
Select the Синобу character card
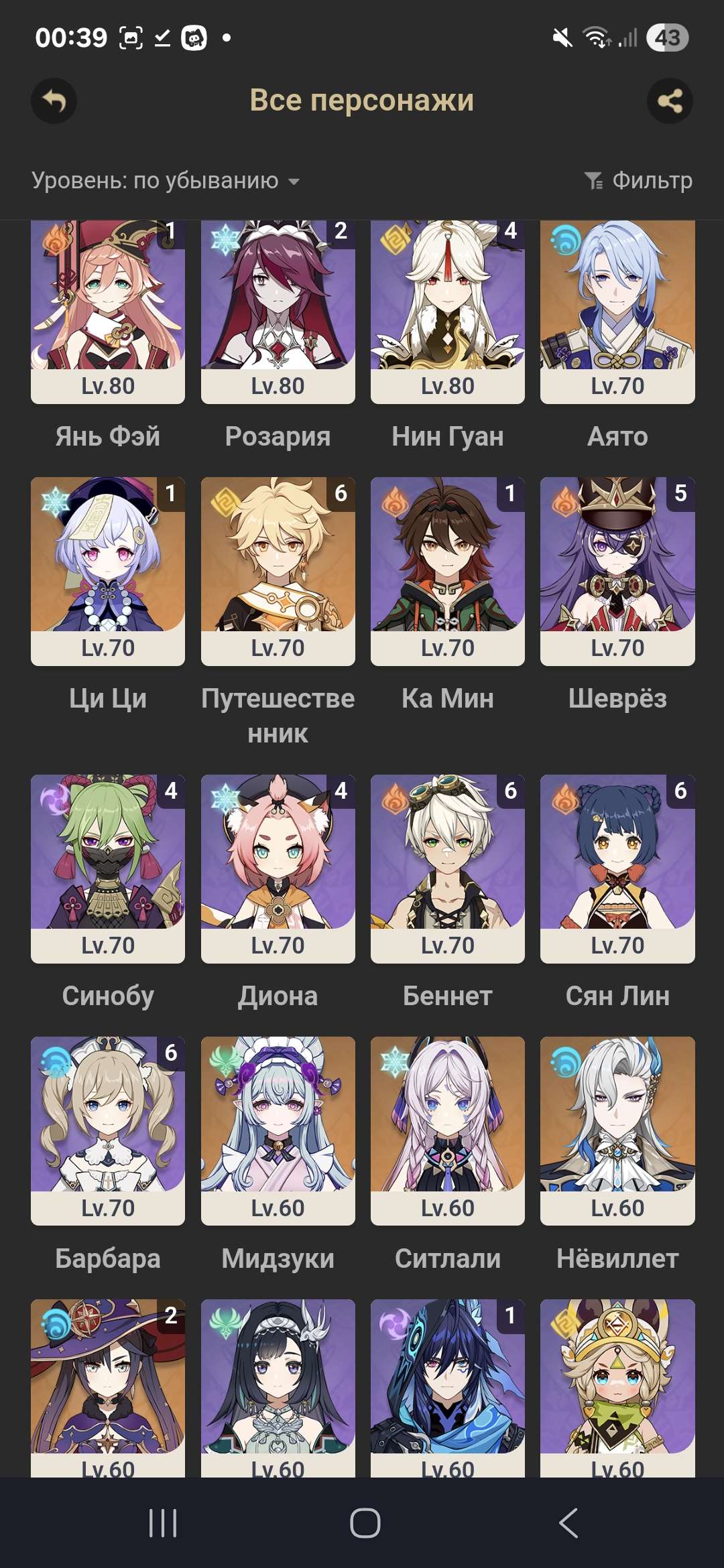pyautogui.click(x=108, y=868)
